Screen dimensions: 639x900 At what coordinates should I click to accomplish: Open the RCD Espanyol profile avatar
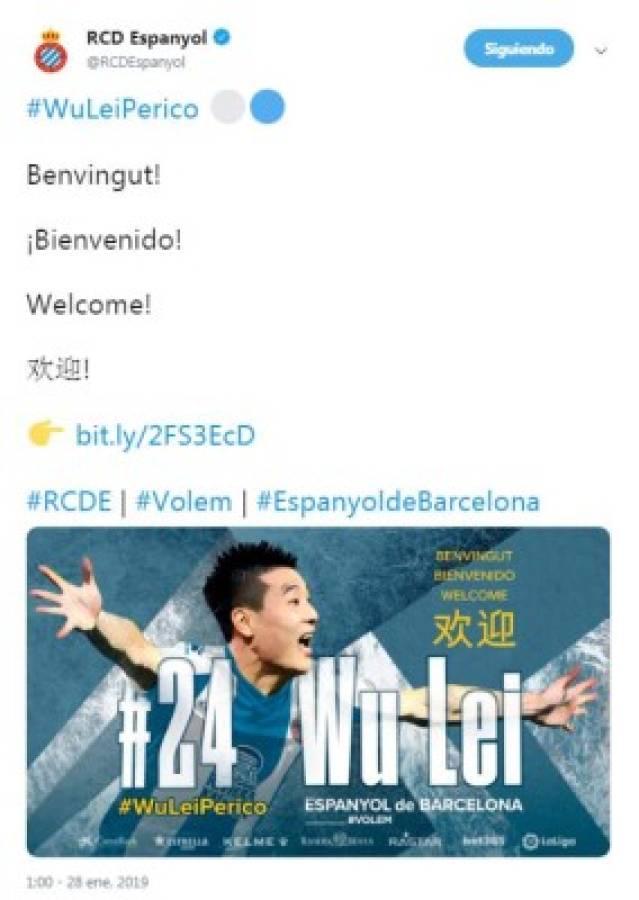coord(50,51)
